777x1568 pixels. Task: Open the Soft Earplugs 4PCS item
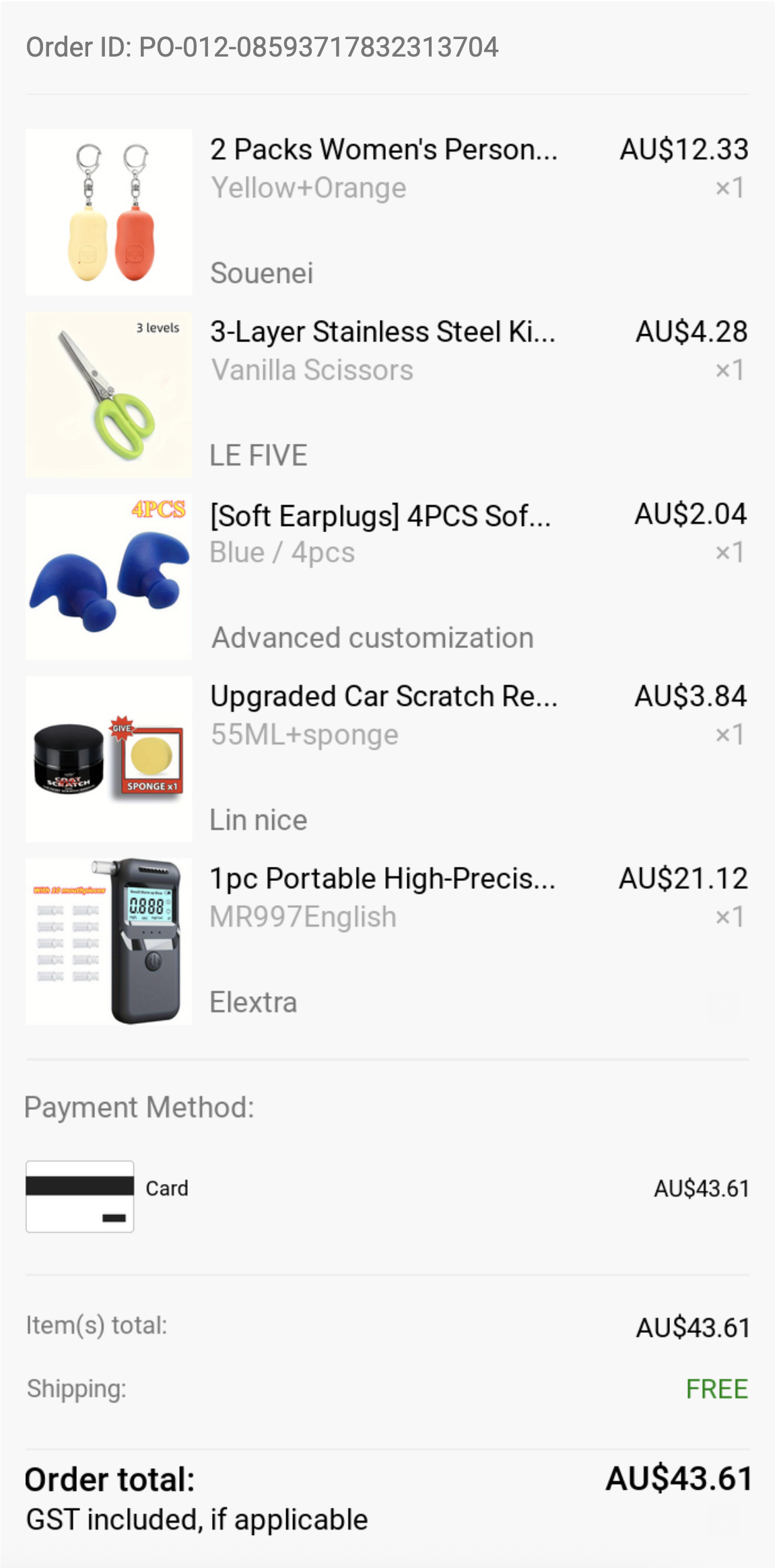pyautogui.click(x=380, y=516)
